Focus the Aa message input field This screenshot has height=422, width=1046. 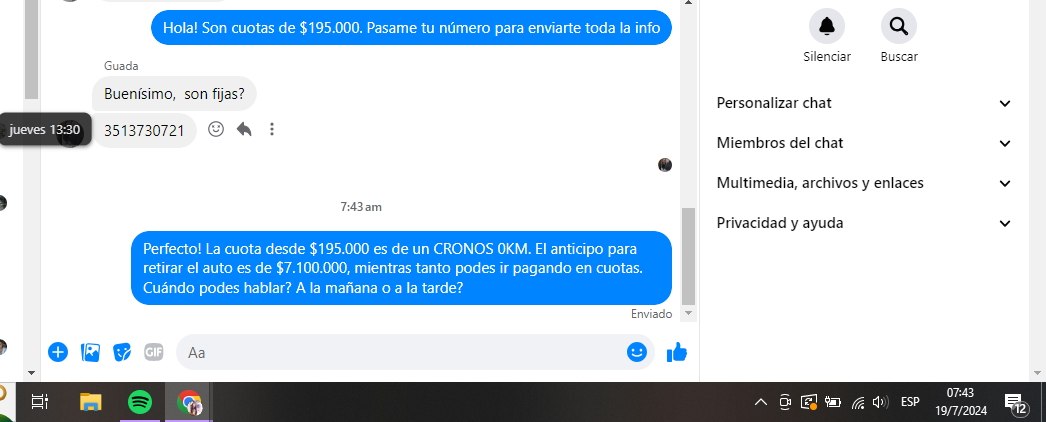click(x=400, y=352)
